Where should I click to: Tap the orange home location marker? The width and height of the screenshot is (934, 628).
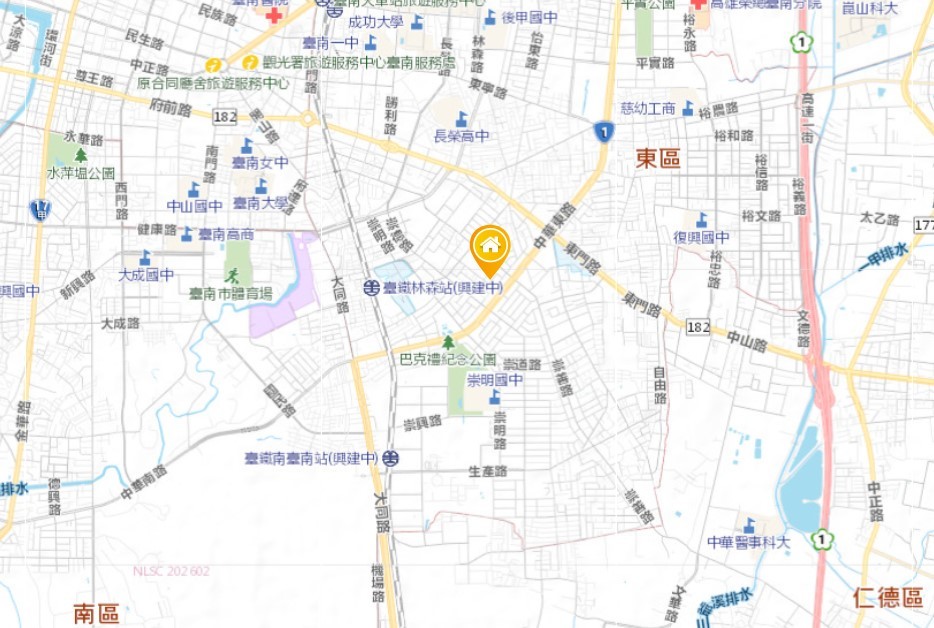[x=490, y=247]
